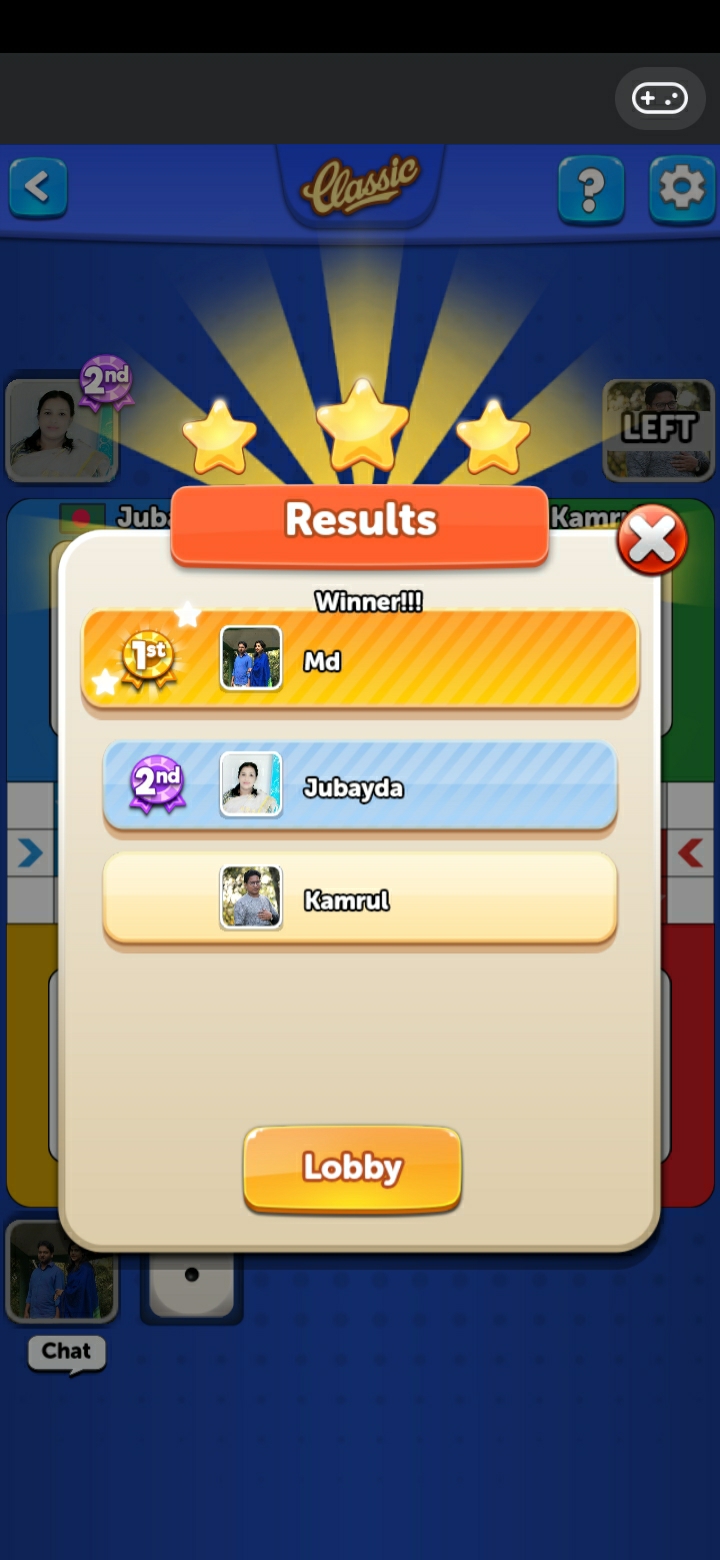Image resolution: width=720 pixels, height=1560 pixels.
Task: Tap the gamepad icon at top
Action: pos(660,98)
